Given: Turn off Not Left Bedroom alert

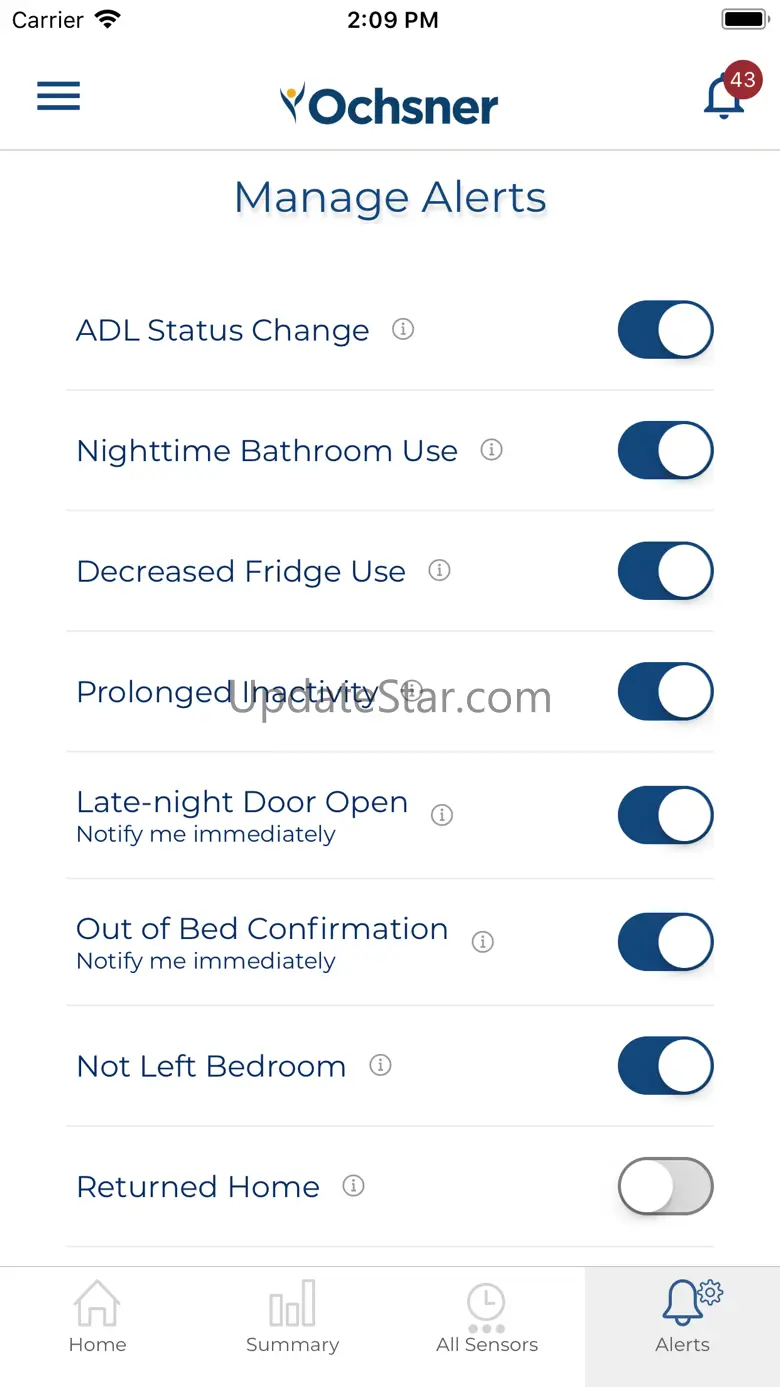Looking at the screenshot, I should [665, 1066].
